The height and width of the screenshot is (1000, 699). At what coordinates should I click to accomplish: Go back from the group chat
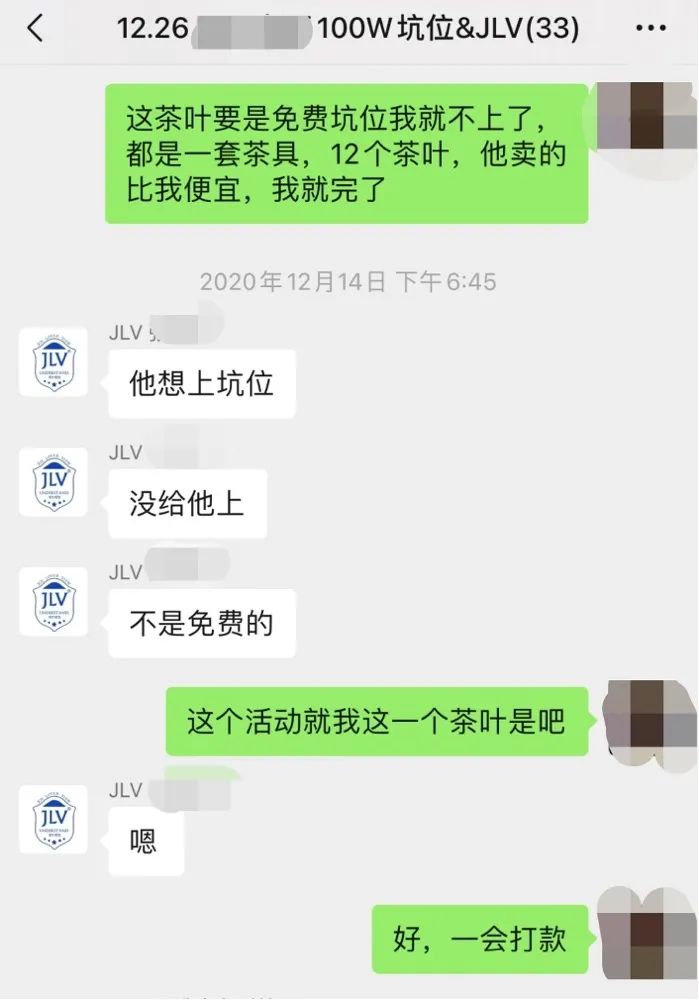[x=35, y=28]
